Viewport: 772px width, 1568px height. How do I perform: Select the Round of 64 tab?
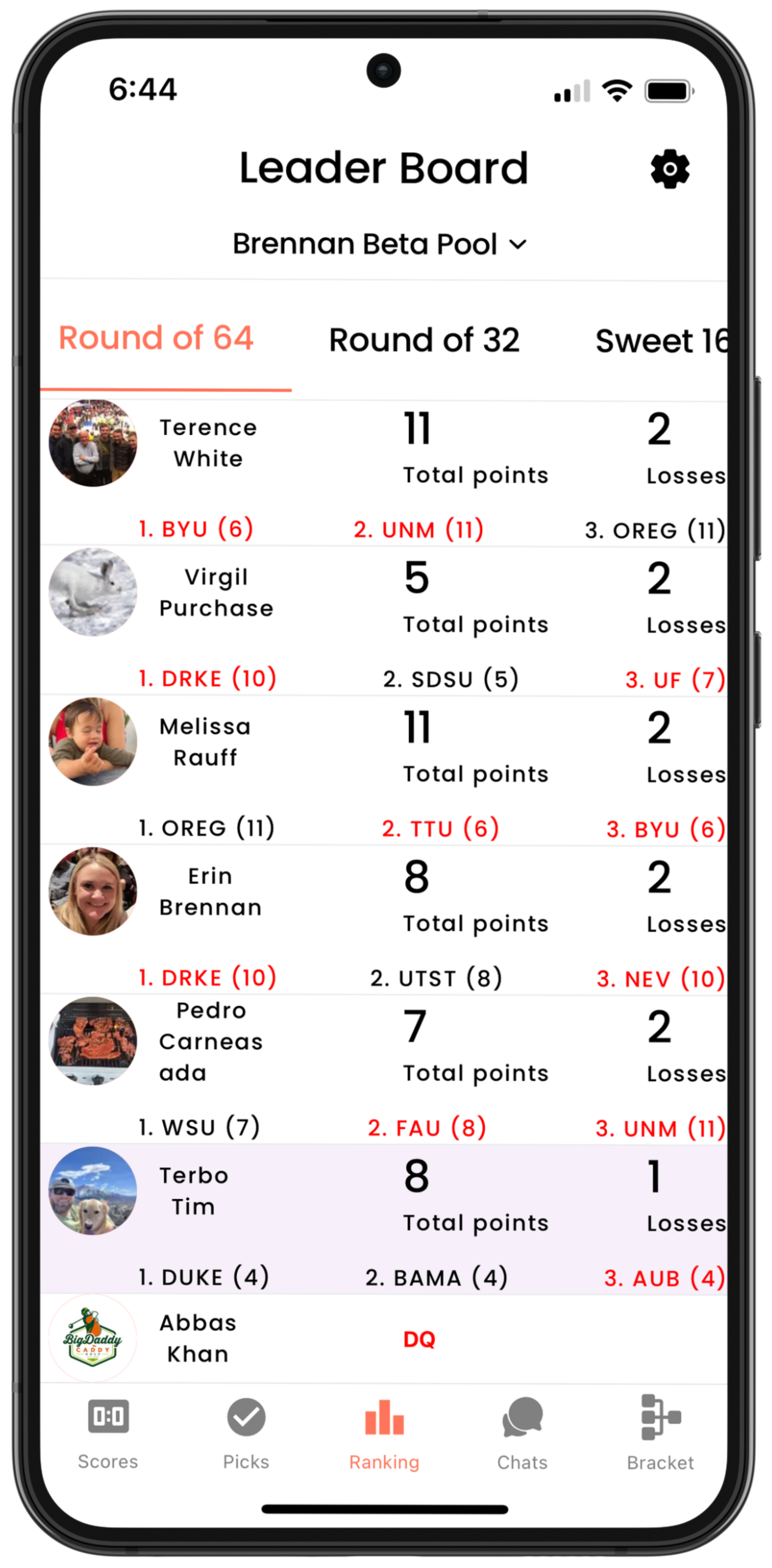tap(156, 338)
